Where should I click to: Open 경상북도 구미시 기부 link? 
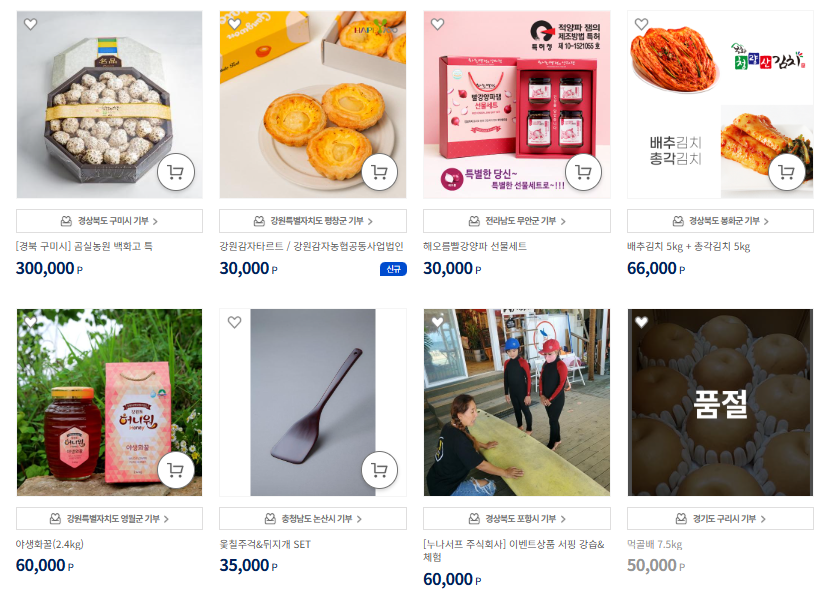[x=110, y=221]
